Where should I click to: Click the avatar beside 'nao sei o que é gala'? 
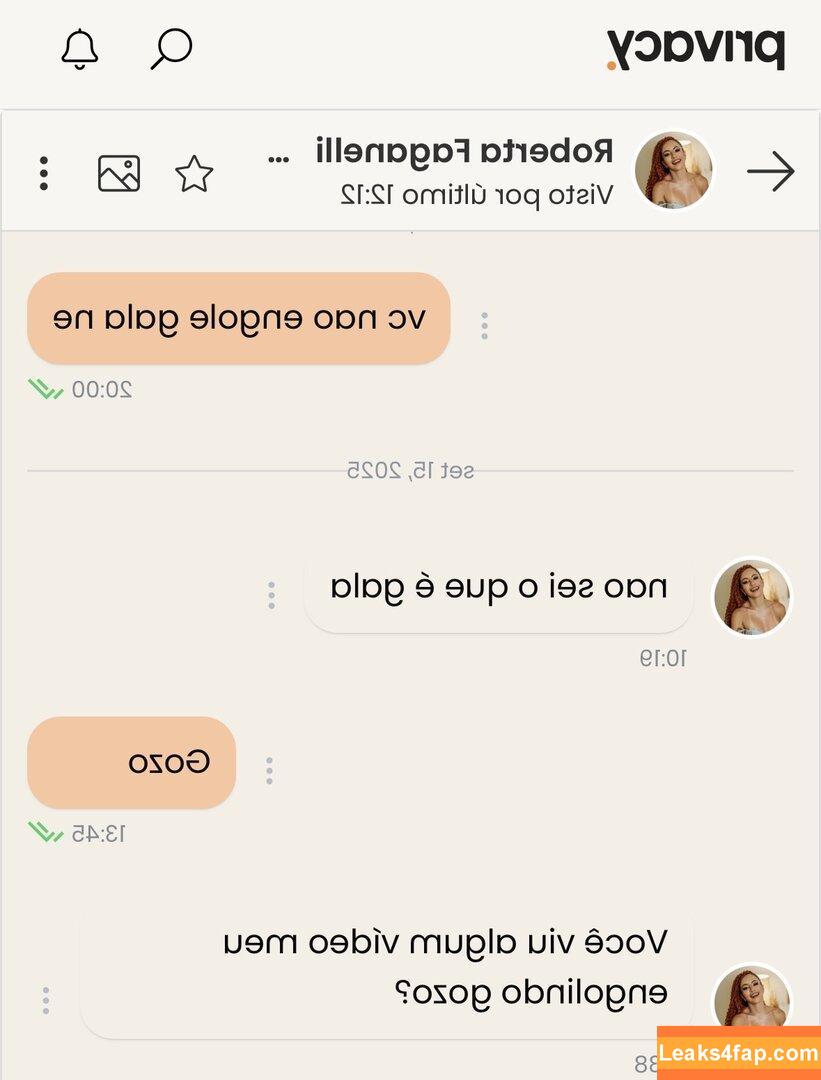pos(753,594)
